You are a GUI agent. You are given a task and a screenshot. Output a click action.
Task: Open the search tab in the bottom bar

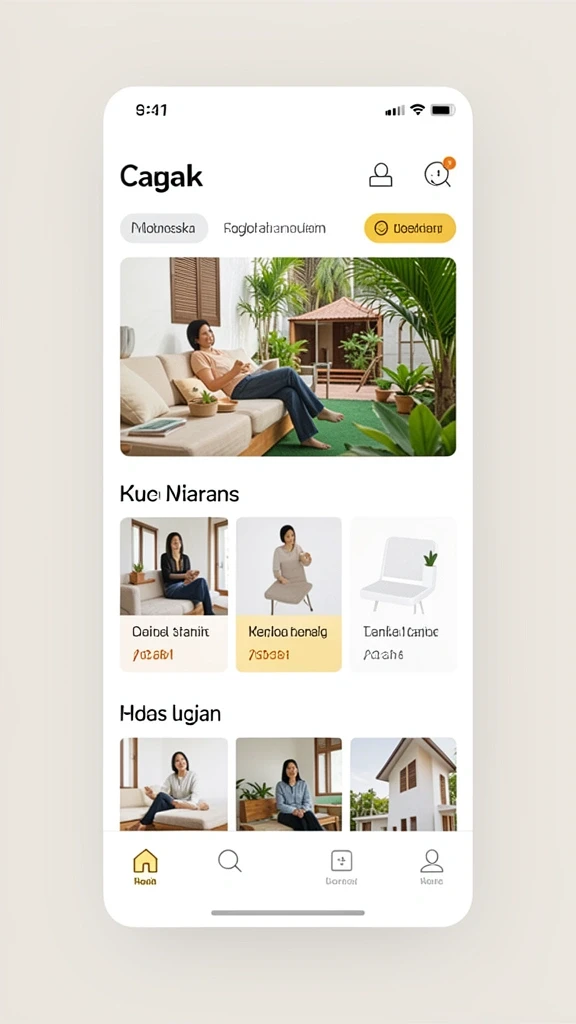pos(230,861)
